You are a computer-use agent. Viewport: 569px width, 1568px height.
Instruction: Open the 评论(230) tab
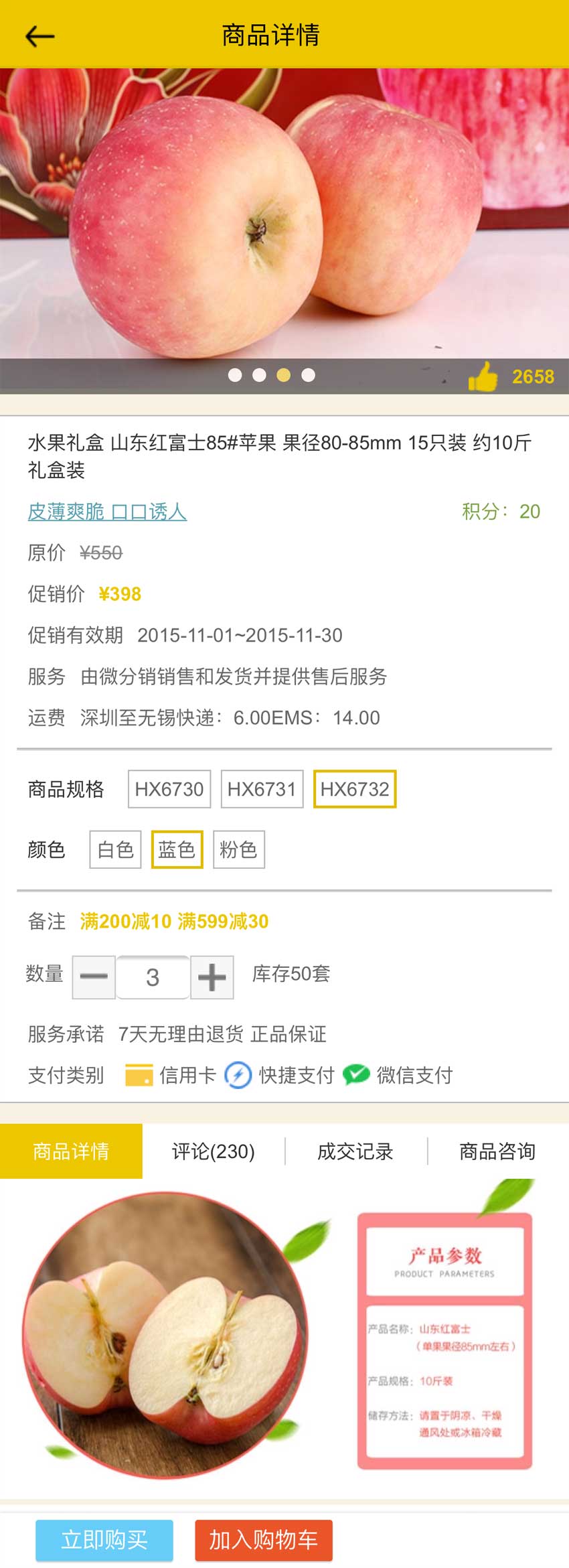point(214,1151)
